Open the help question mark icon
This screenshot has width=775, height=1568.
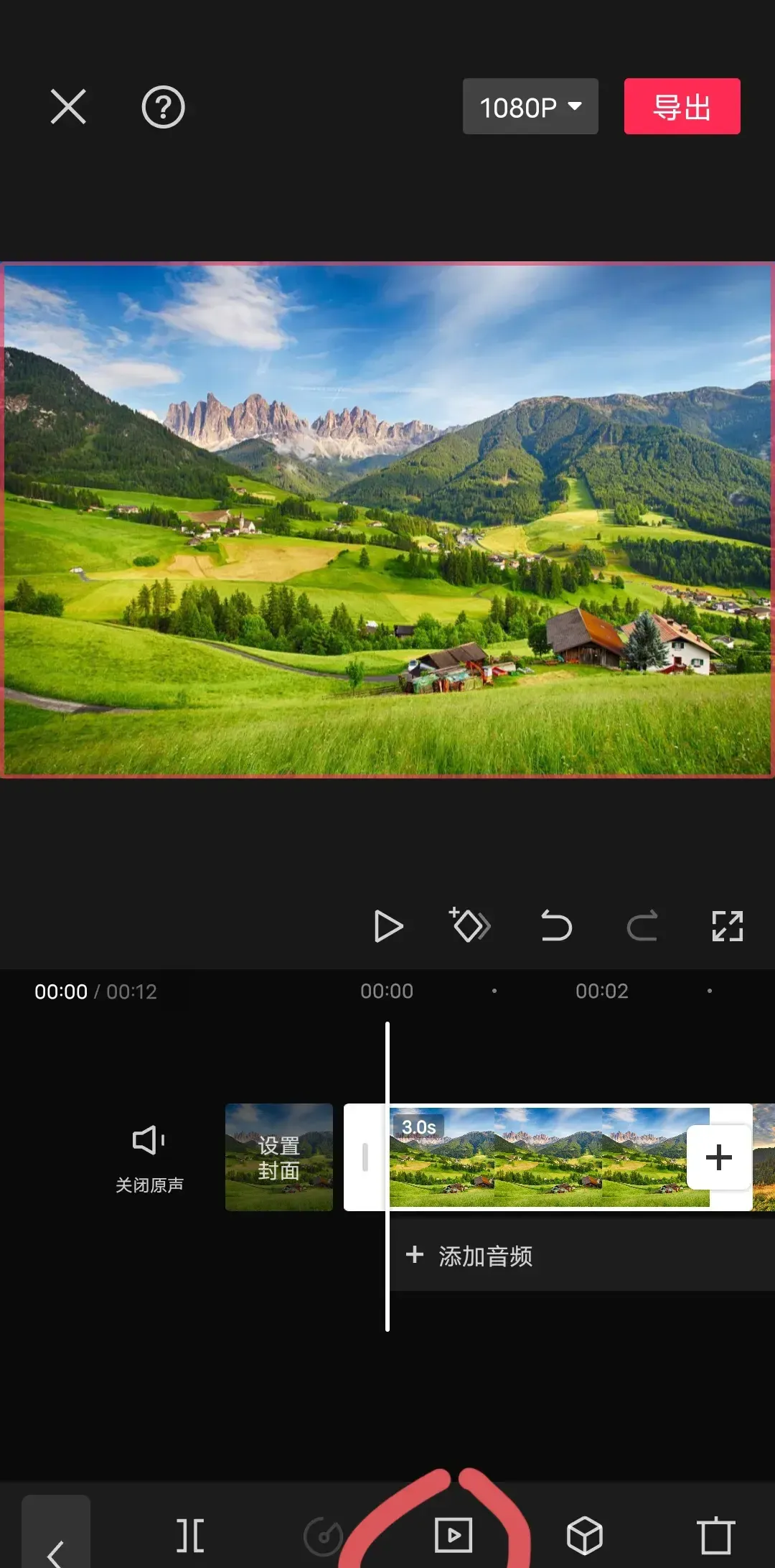(x=163, y=107)
